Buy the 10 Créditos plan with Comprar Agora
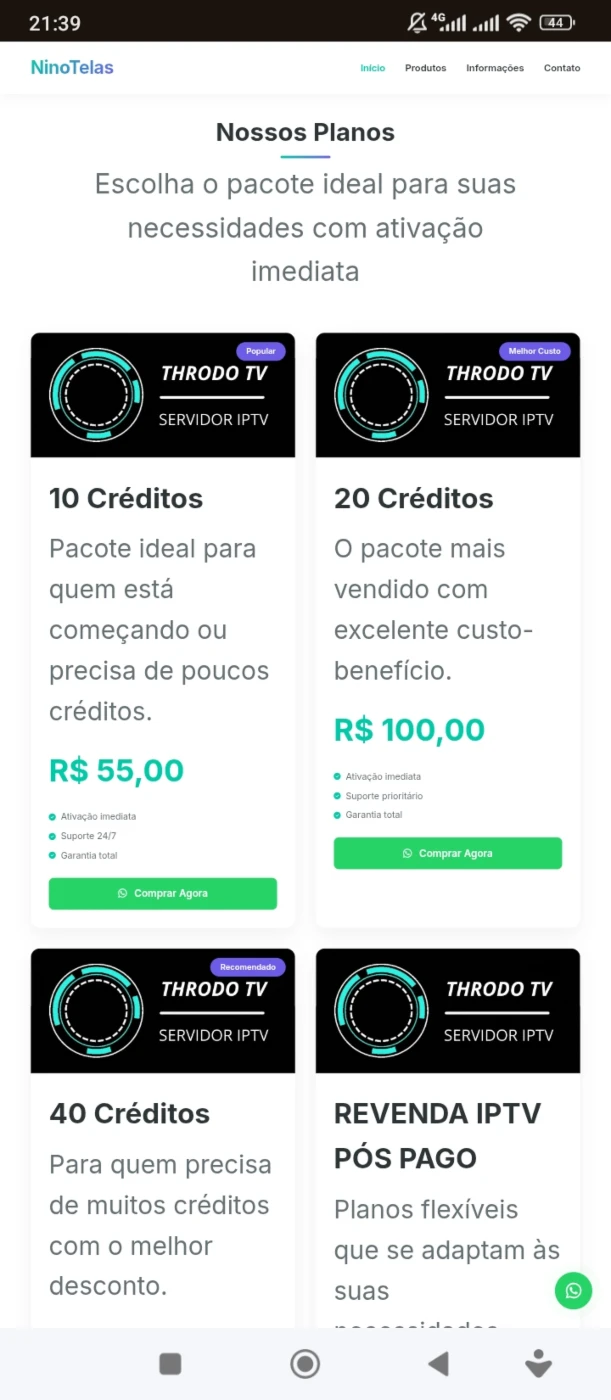 coord(163,893)
